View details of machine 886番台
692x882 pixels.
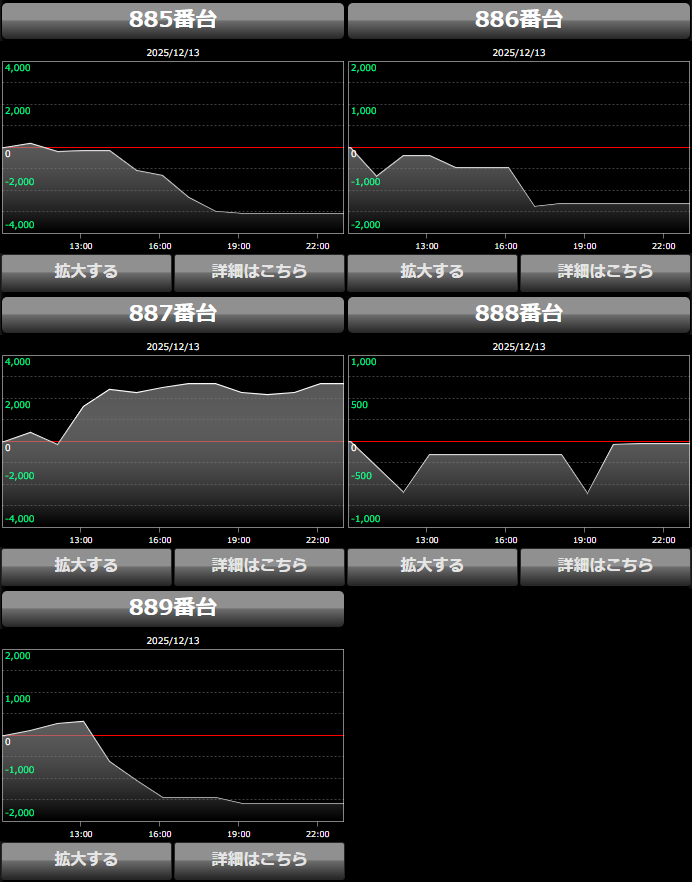pos(605,271)
